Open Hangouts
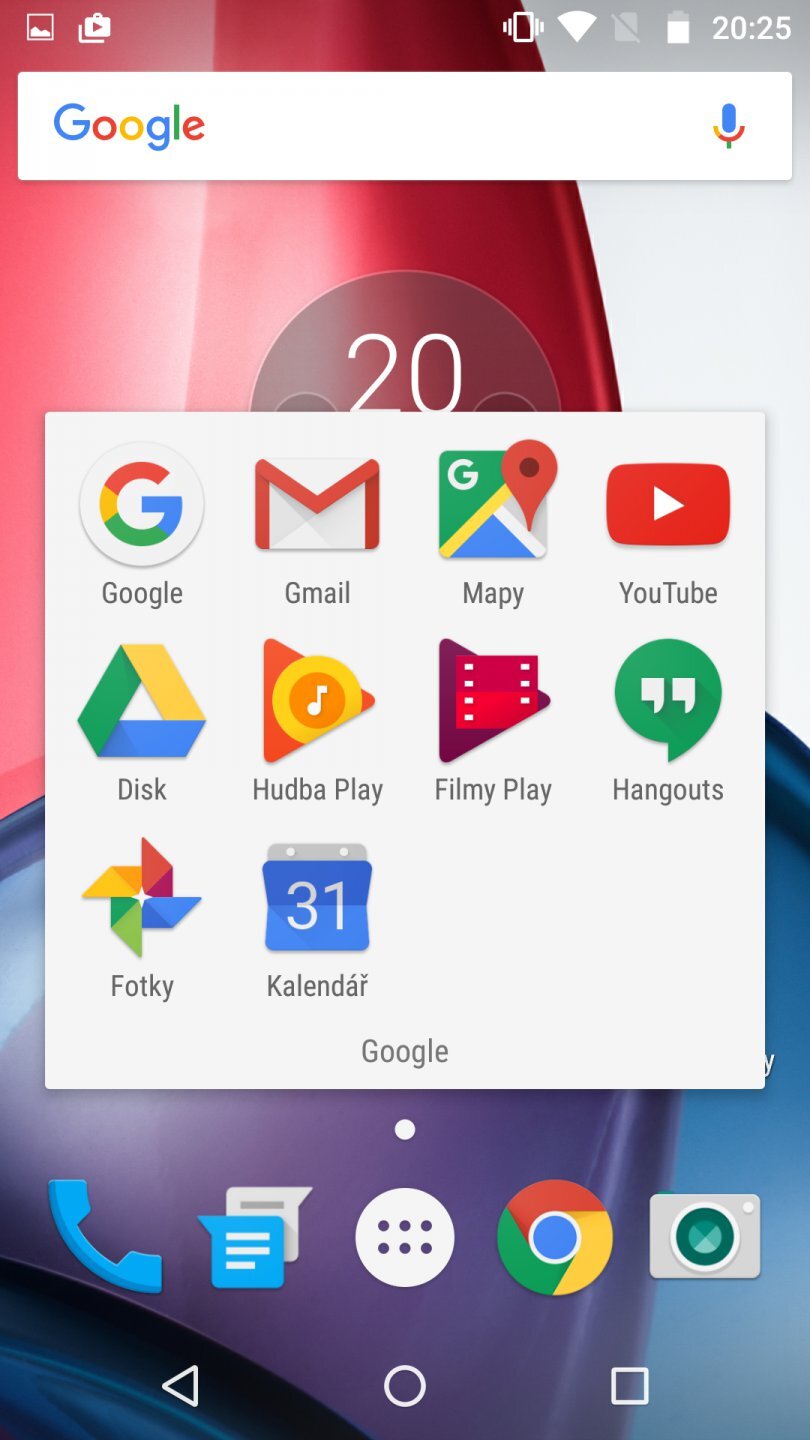Screen dimensions: 810x1440 (667, 700)
